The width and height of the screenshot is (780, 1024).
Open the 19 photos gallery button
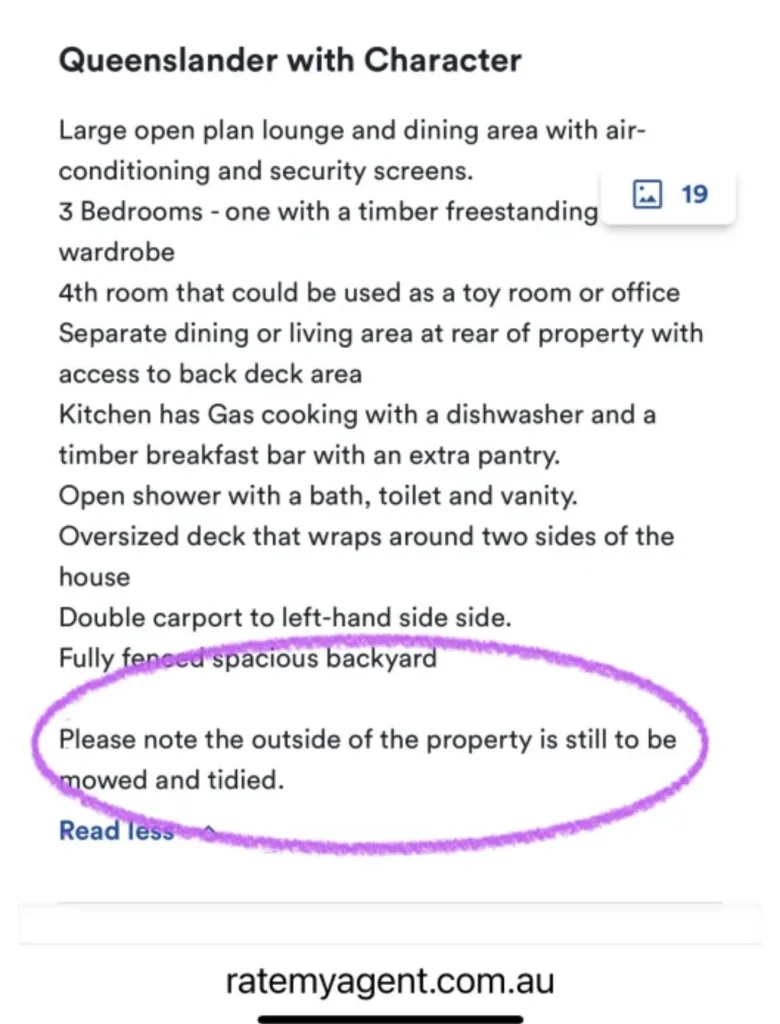(671, 194)
